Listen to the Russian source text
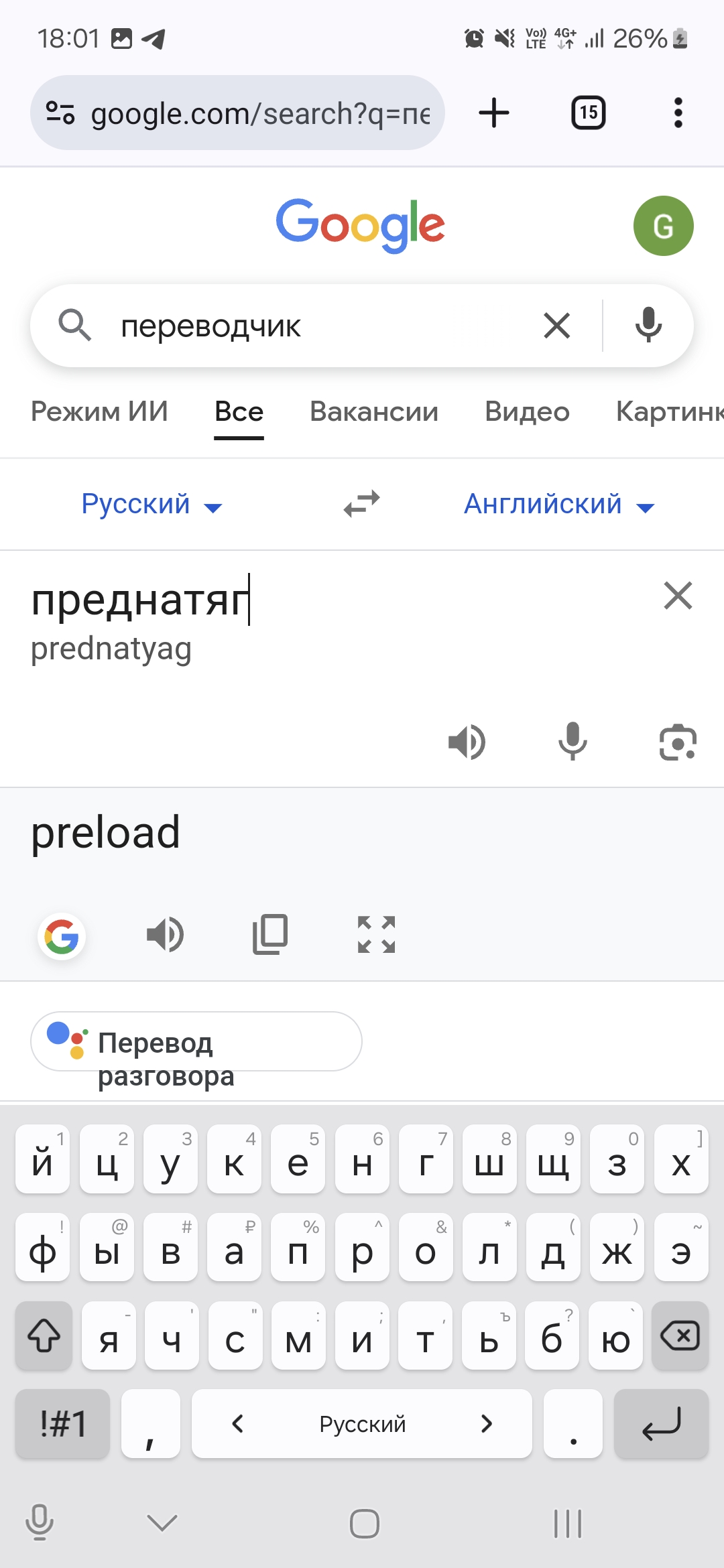The width and height of the screenshot is (724, 1568). point(467,742)
